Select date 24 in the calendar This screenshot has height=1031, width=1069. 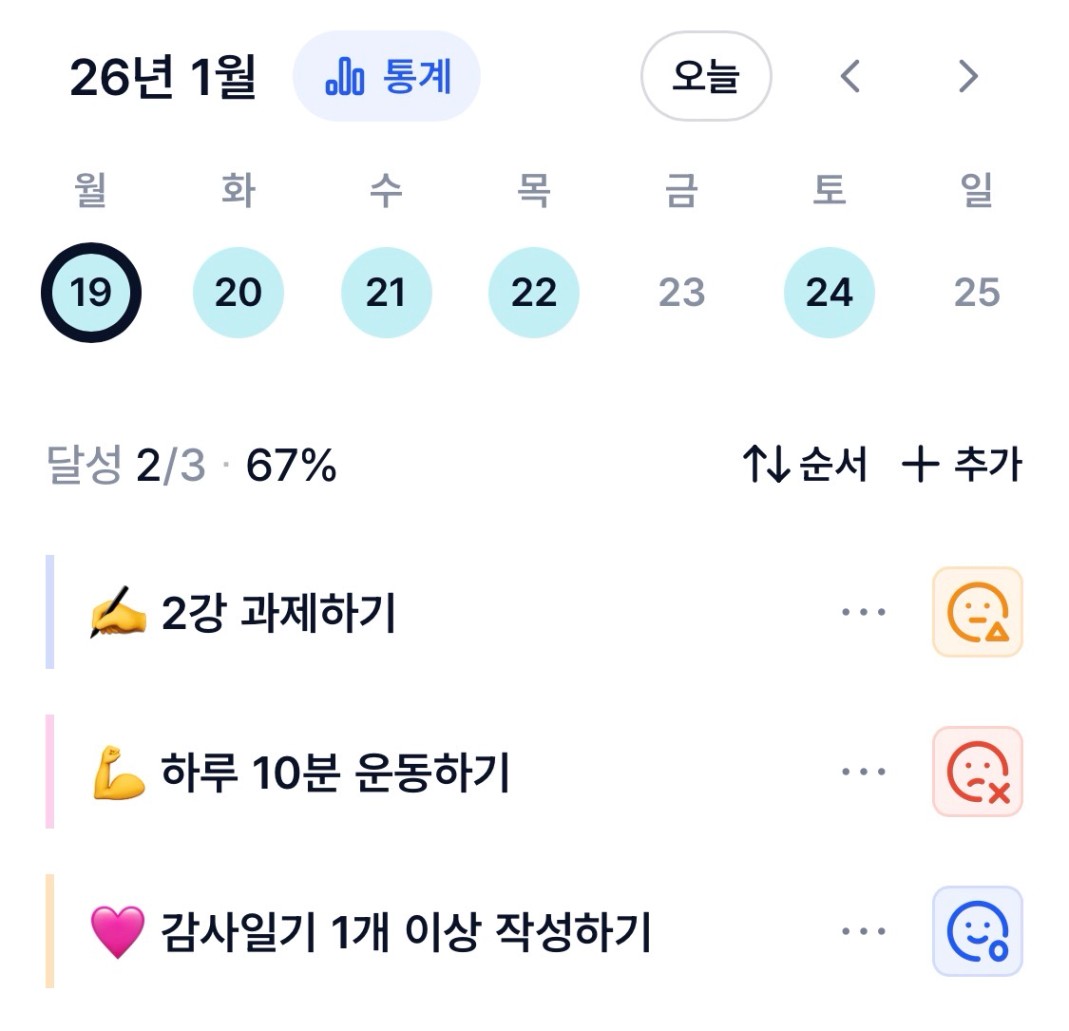pos(829,292)
